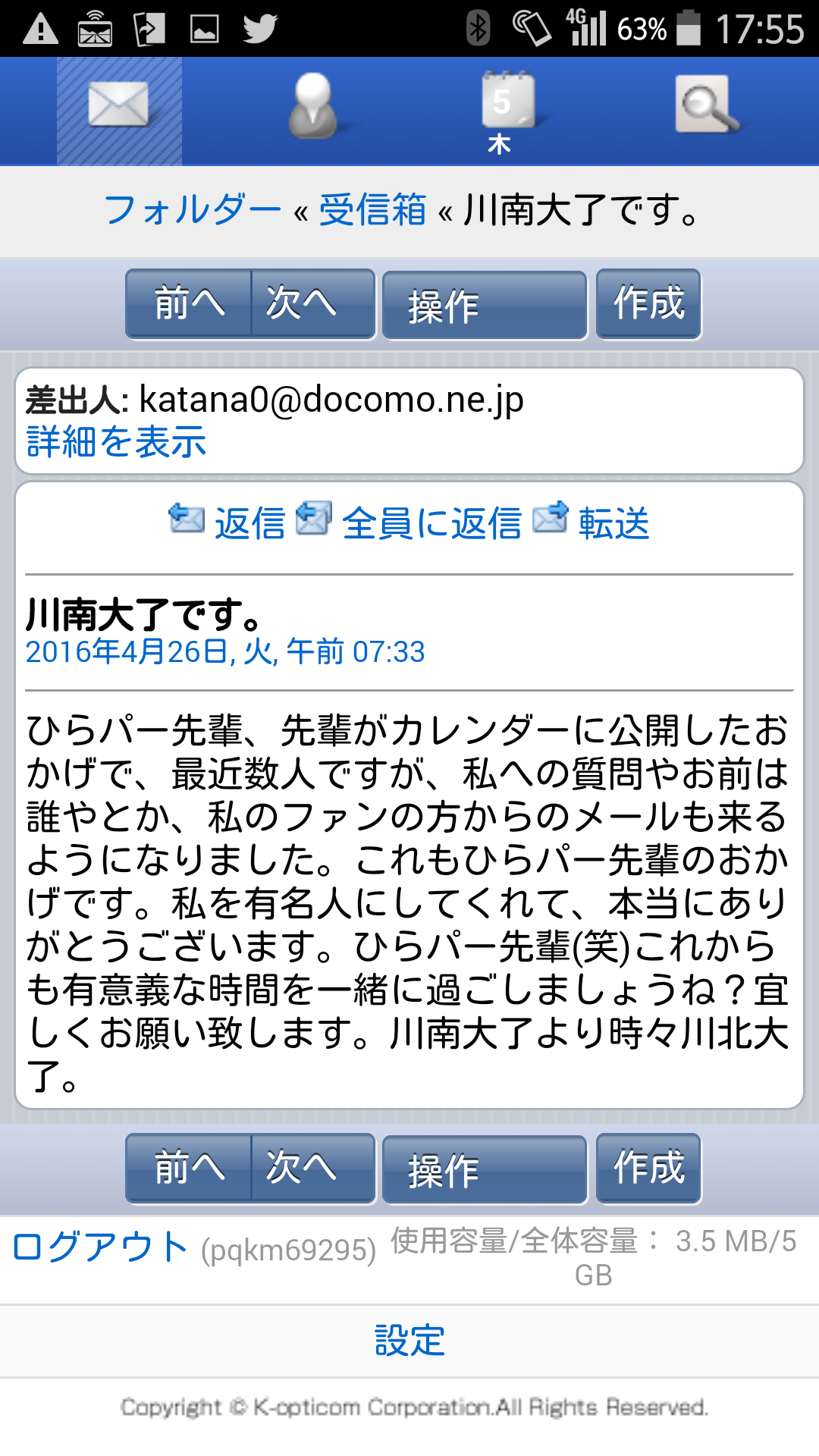Tap the top 次へ button

(313, 304)
